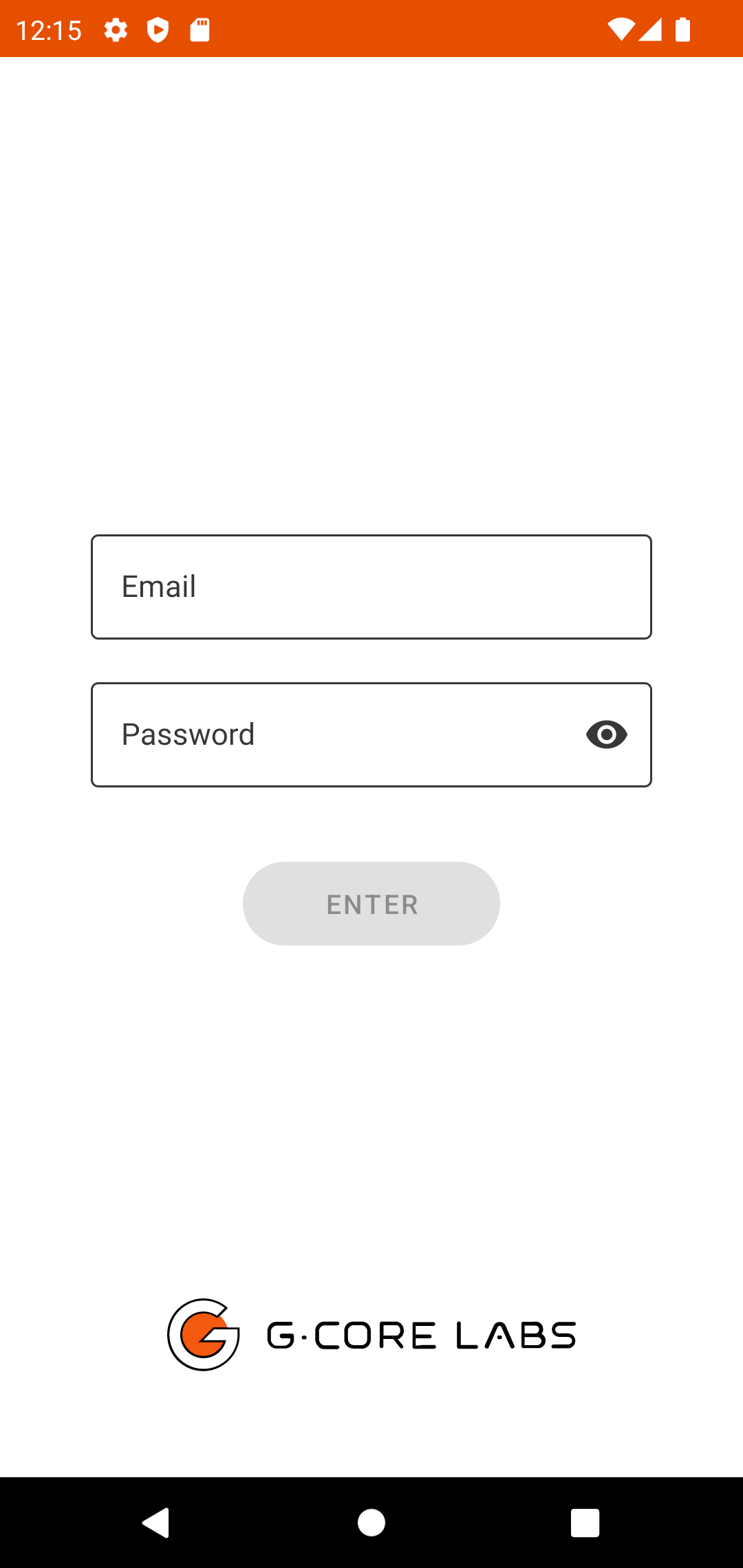The image size is (743, 1568).
Task: Tap the G-CORE LABS wordmark text
Action: (420, 1334)
